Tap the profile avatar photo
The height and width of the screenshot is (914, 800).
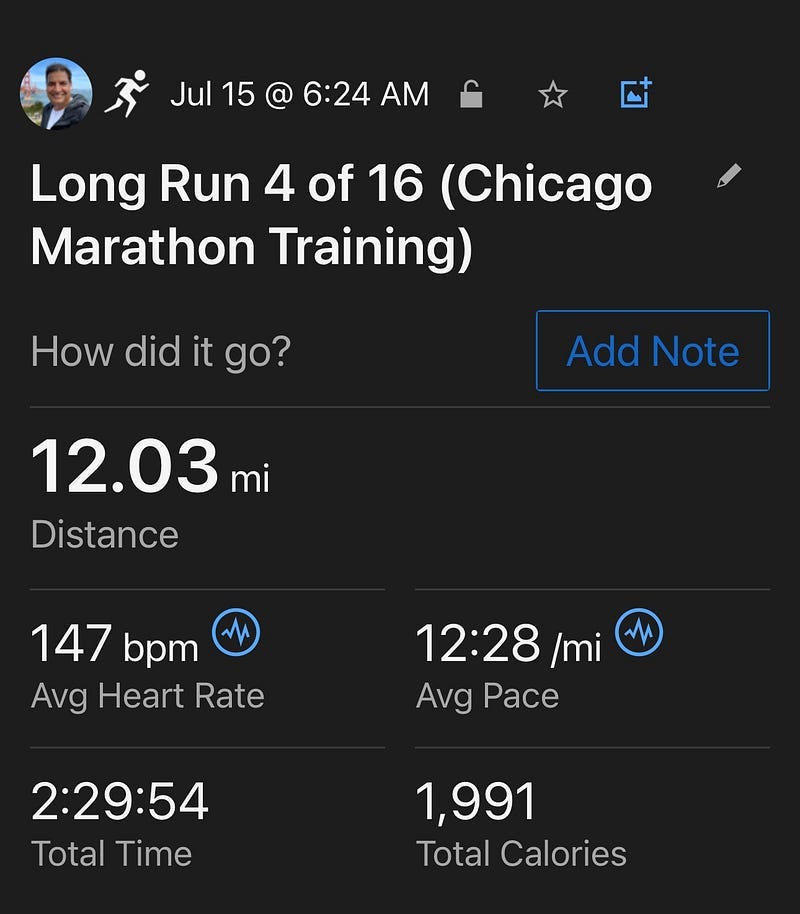click(x=55, y=94)
